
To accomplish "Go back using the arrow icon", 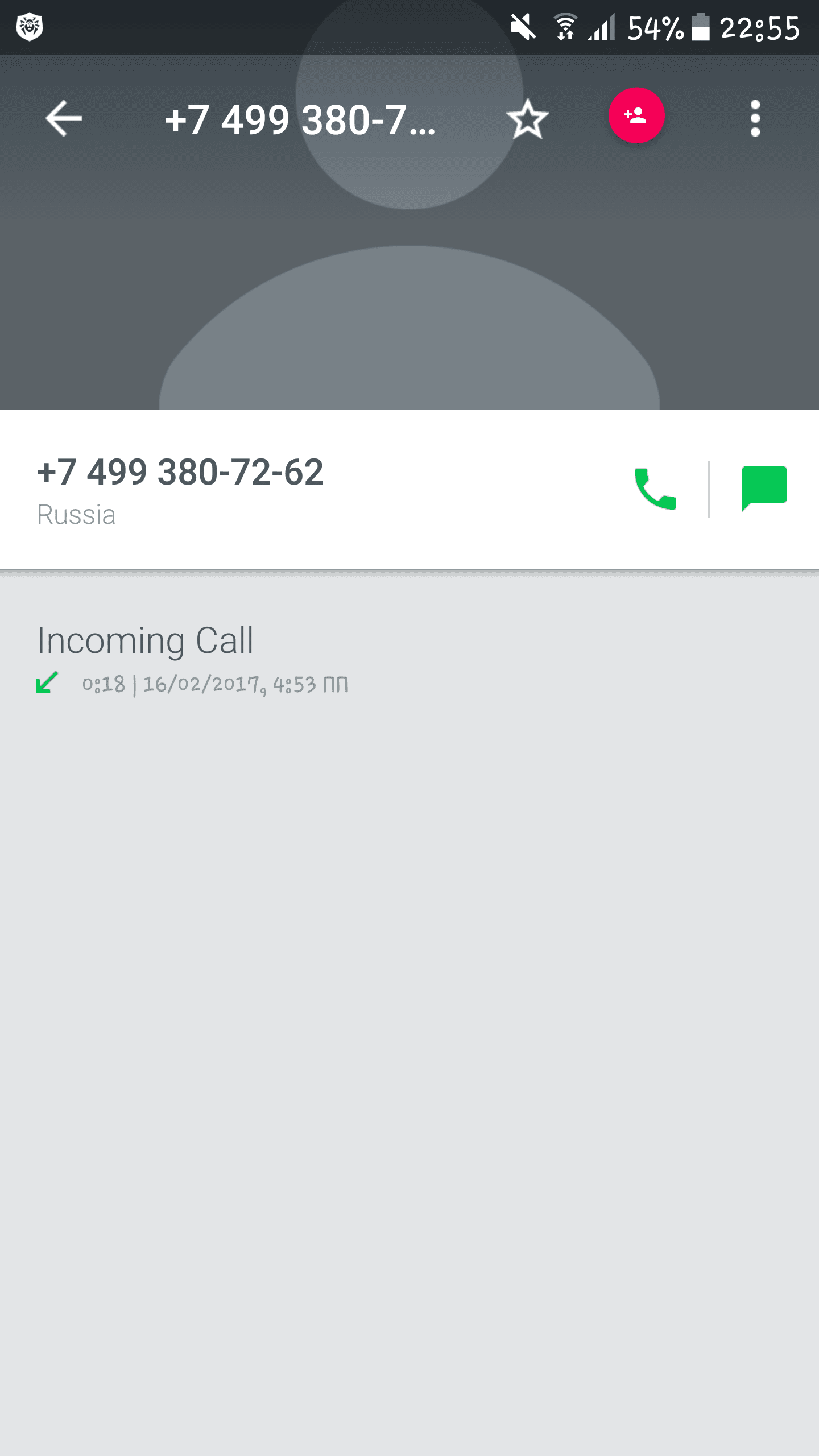I will pos(64,118).
